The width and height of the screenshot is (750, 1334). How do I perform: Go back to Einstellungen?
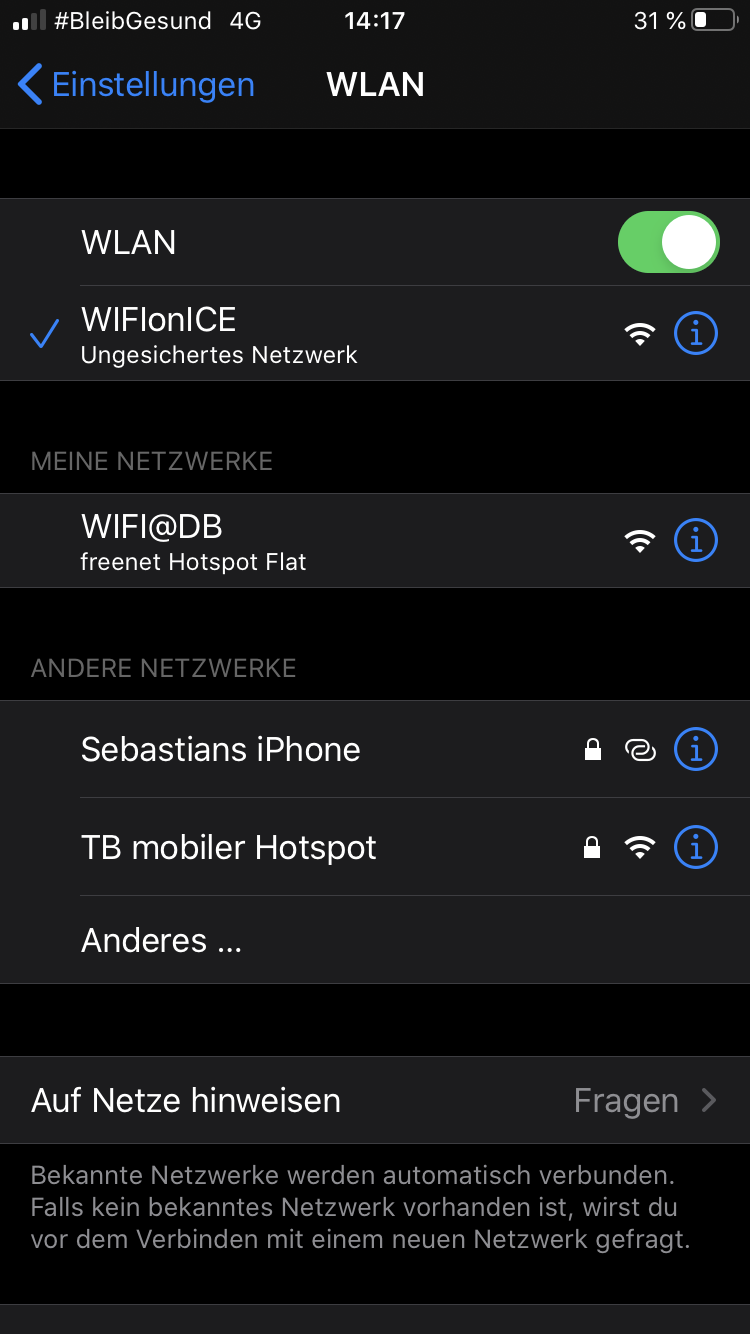pos(137,85)
